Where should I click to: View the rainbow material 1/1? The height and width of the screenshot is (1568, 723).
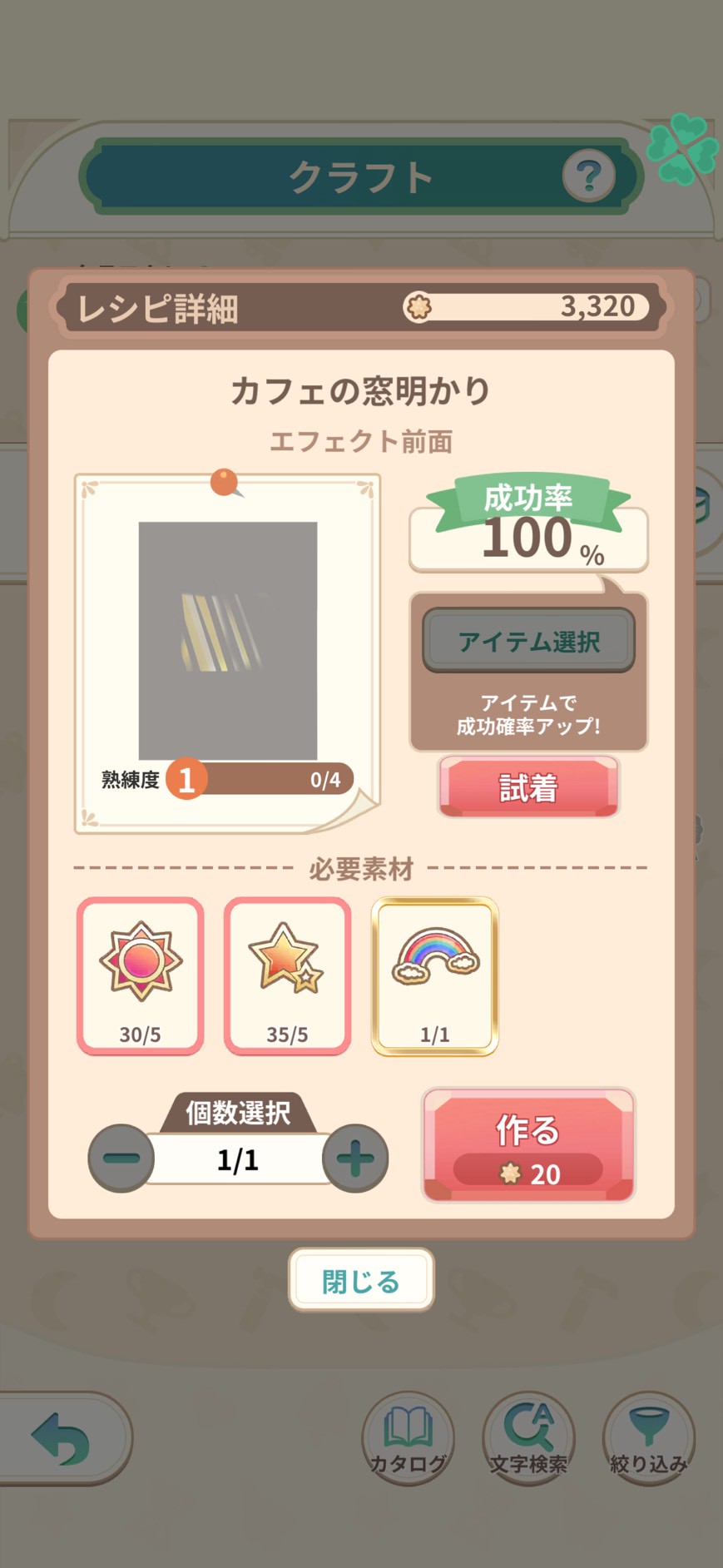[x=434, y=976]
